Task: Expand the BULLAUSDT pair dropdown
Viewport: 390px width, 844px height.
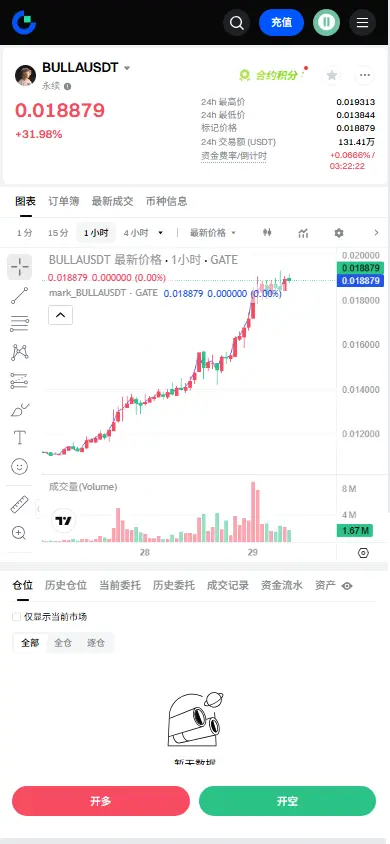Action: tap(127, 68)
